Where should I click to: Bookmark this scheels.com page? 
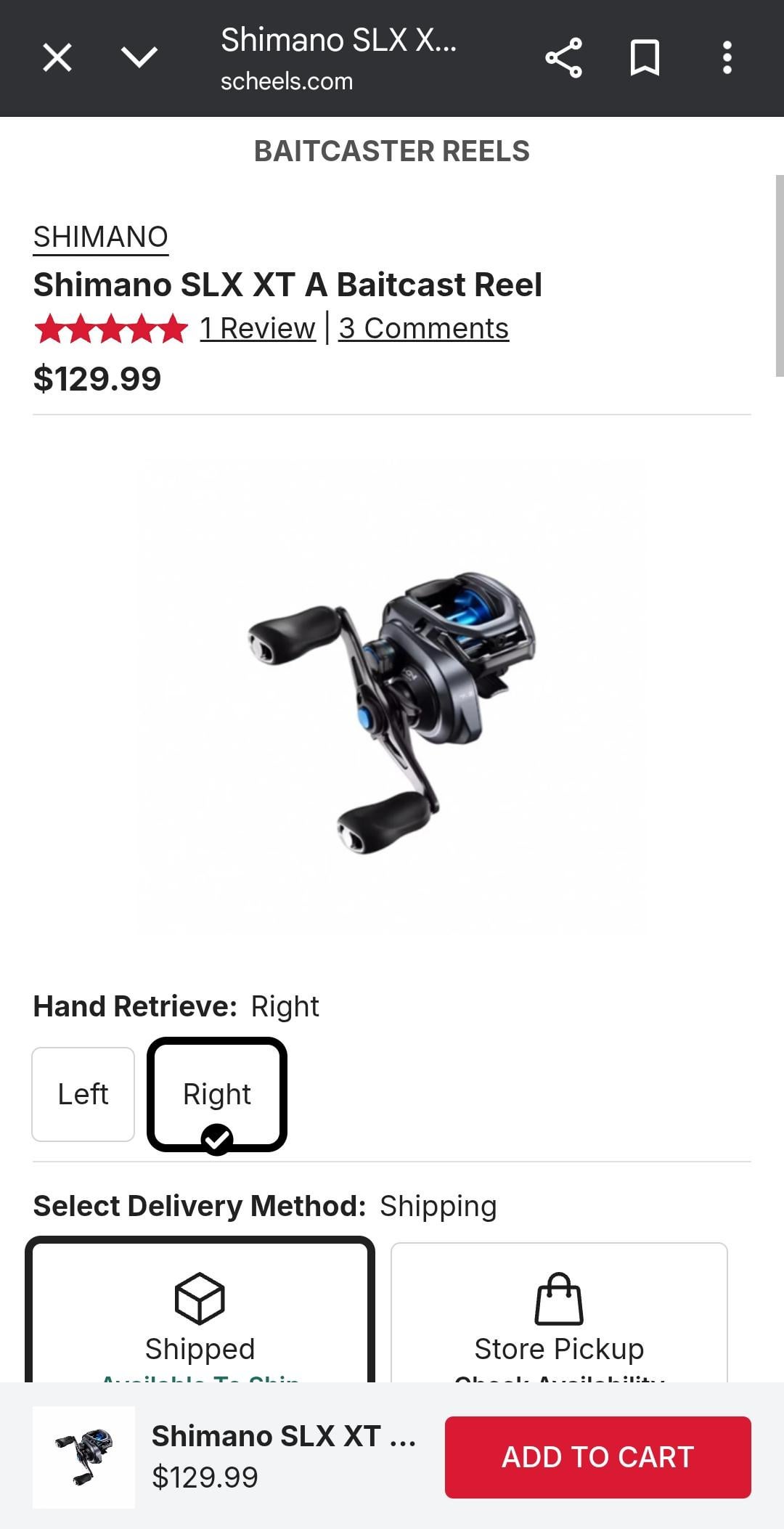(645, 57)
